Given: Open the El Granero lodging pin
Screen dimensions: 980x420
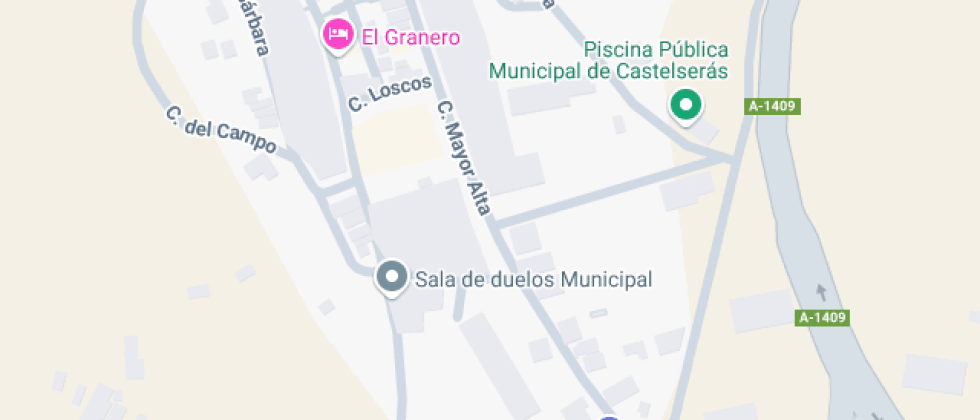Looking at the screenshot, I should click(x=338, y=36).
